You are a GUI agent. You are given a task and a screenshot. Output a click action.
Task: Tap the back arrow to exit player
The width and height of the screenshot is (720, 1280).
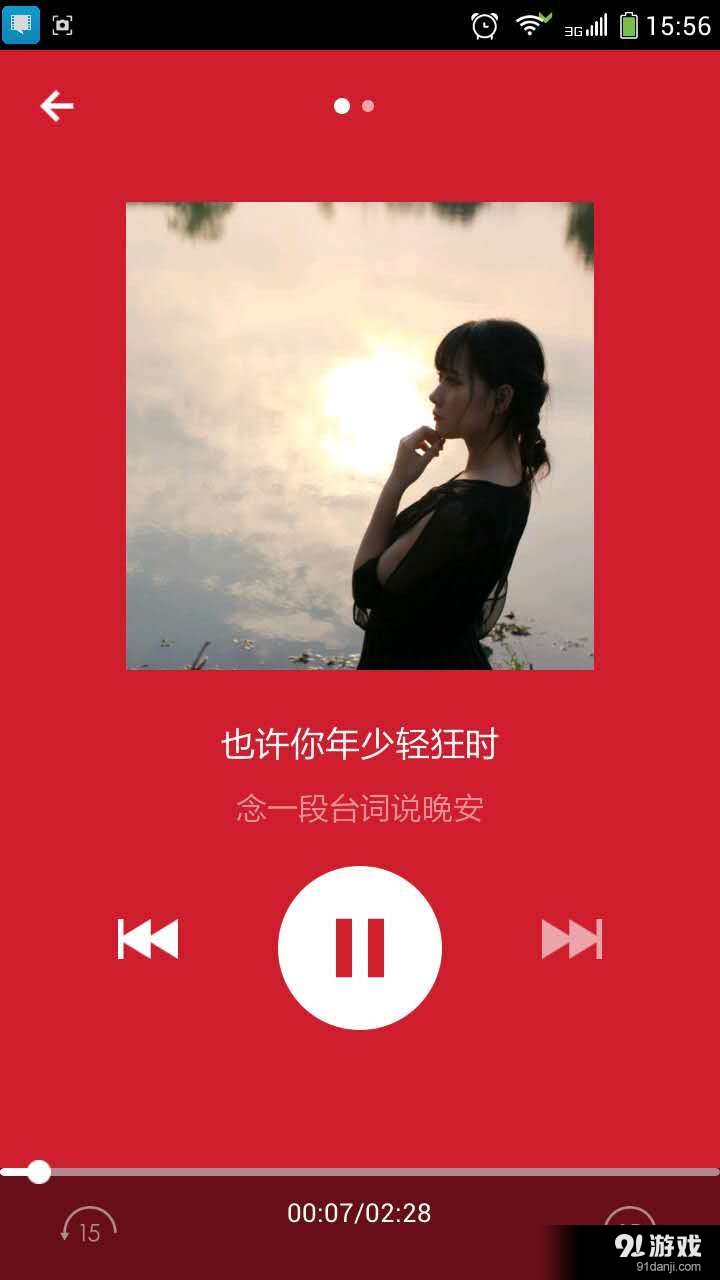(57, 105)
